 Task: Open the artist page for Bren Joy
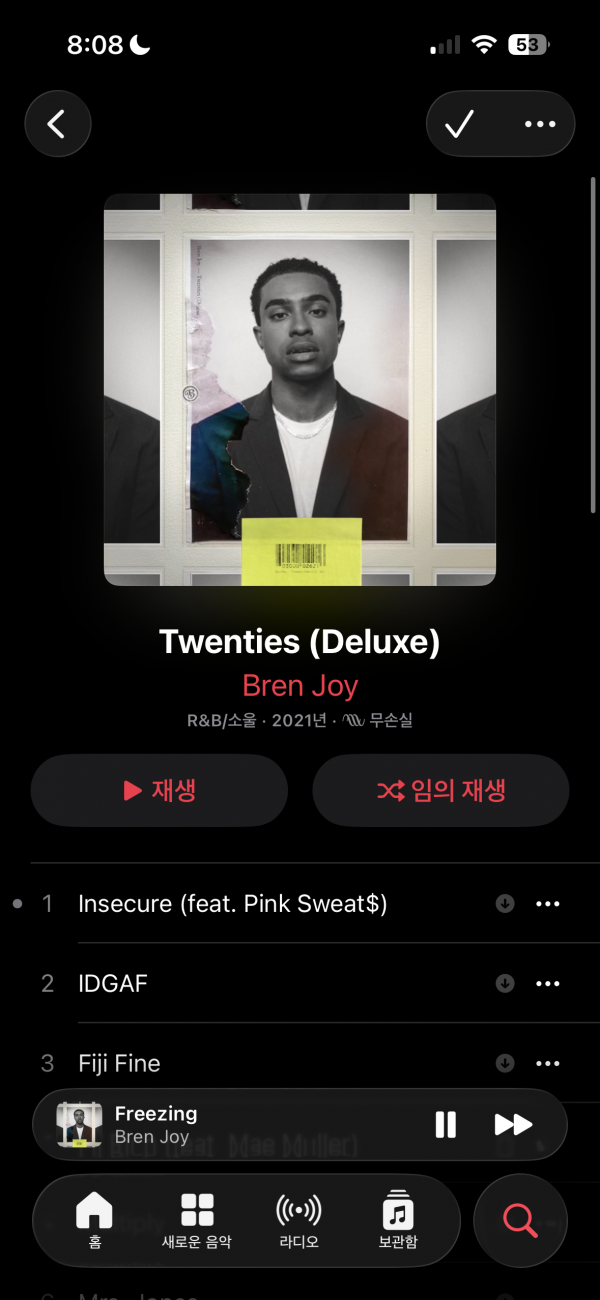pos(300,686)
